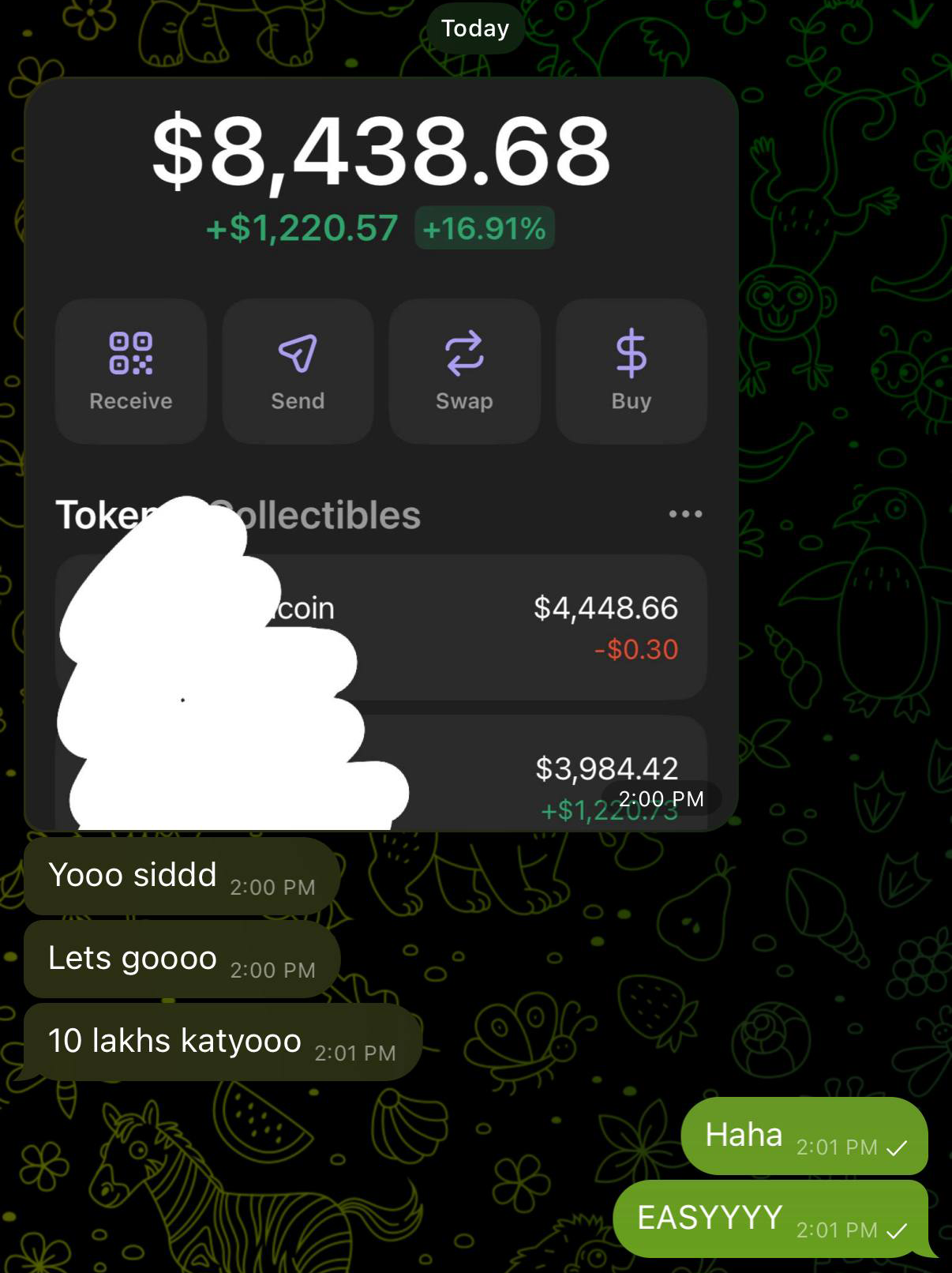Tap the Buy dollar sign icon

[632, 353]
